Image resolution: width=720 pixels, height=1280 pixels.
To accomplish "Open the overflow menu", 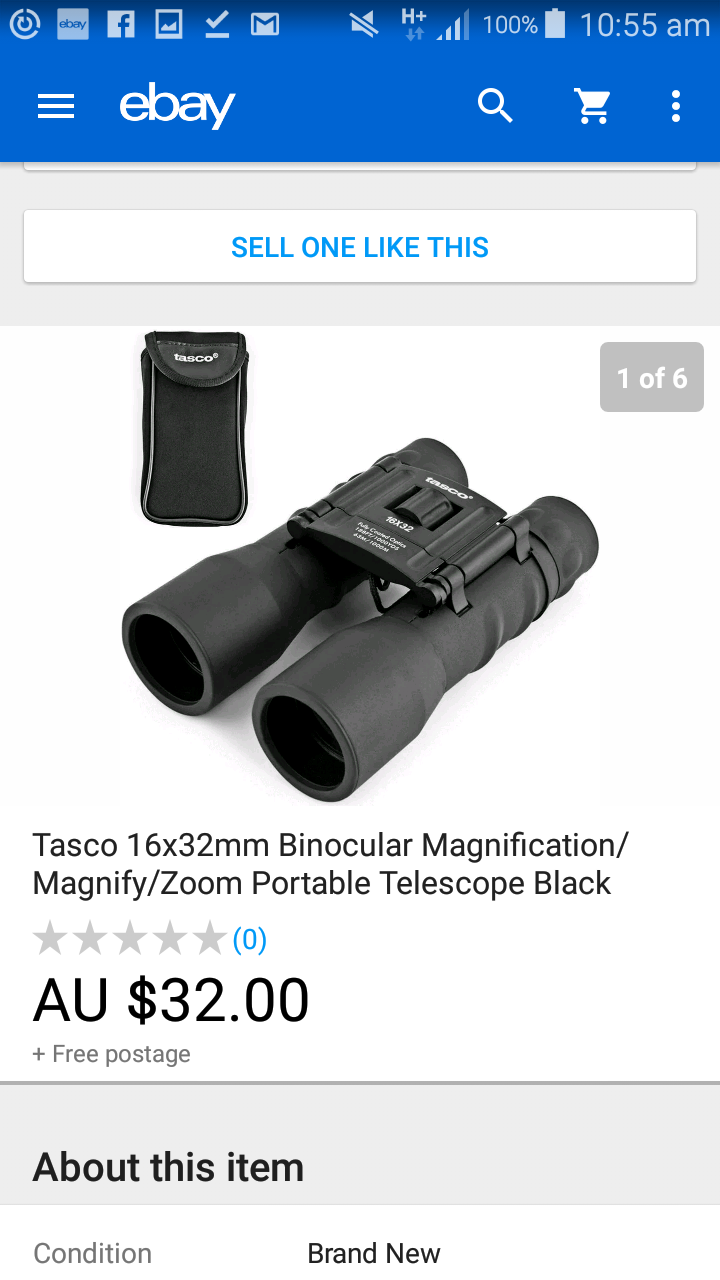I will point(676,106).
